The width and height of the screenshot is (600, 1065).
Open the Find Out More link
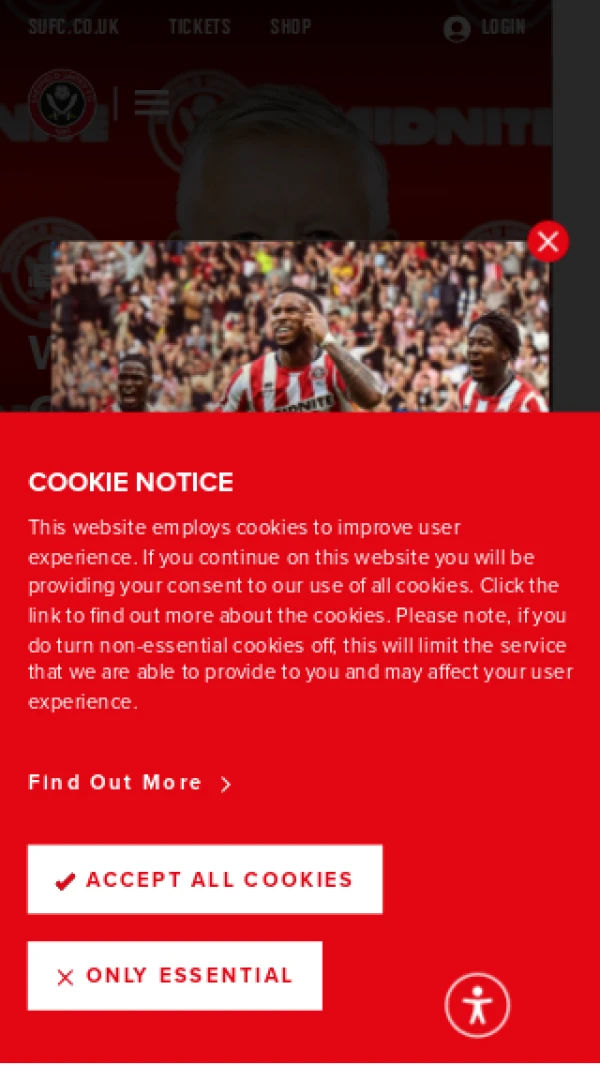tap(130, 783)
